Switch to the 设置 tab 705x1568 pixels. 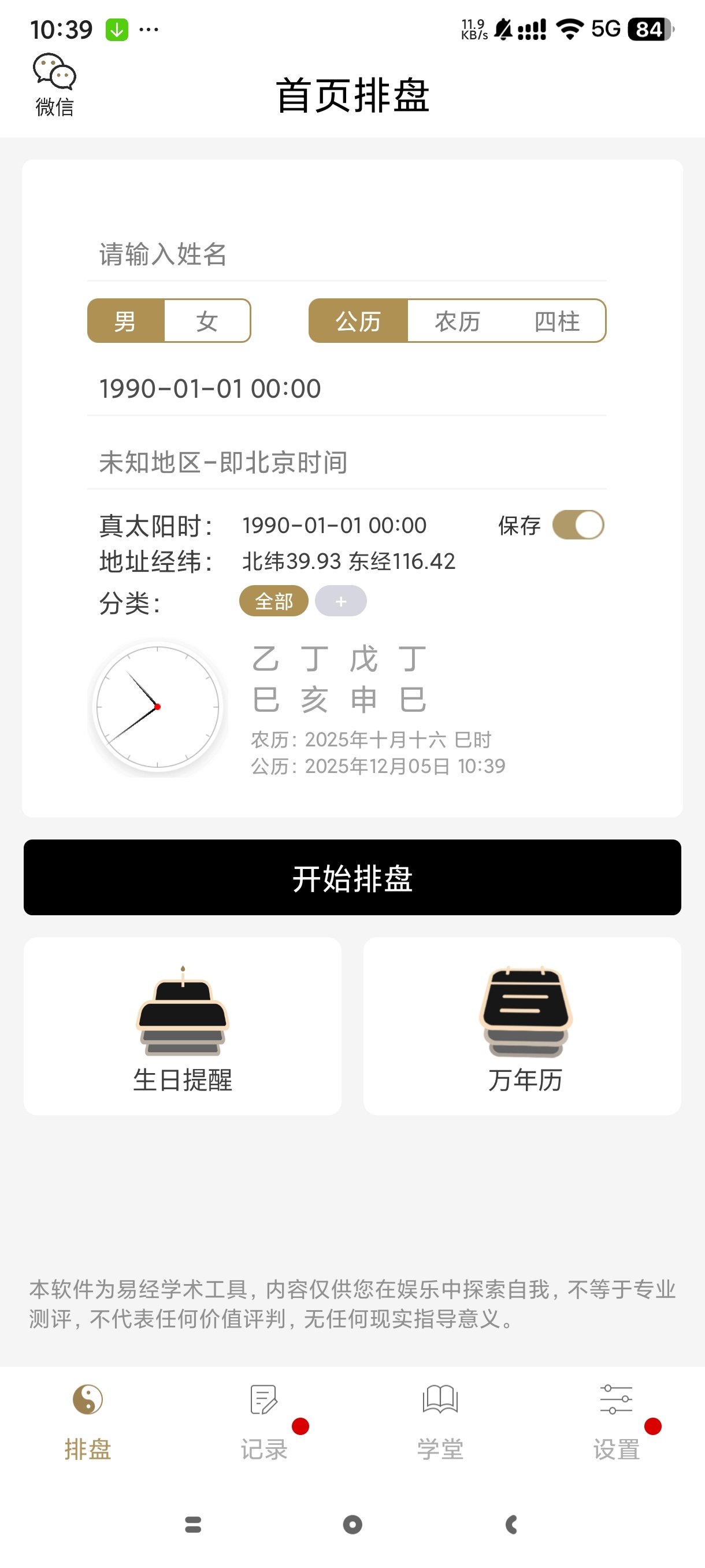[616, 1421]
